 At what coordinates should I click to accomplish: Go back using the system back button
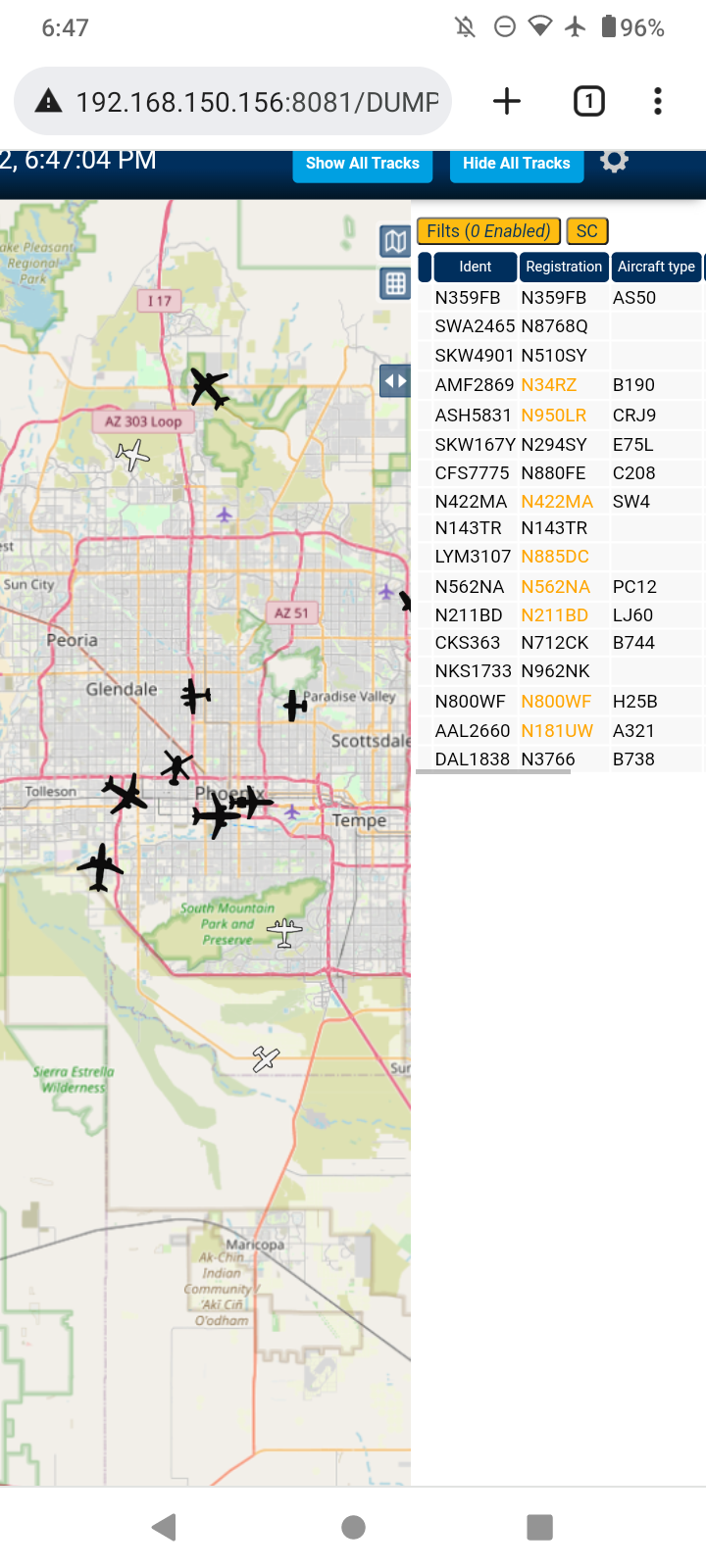point(165,1527)
